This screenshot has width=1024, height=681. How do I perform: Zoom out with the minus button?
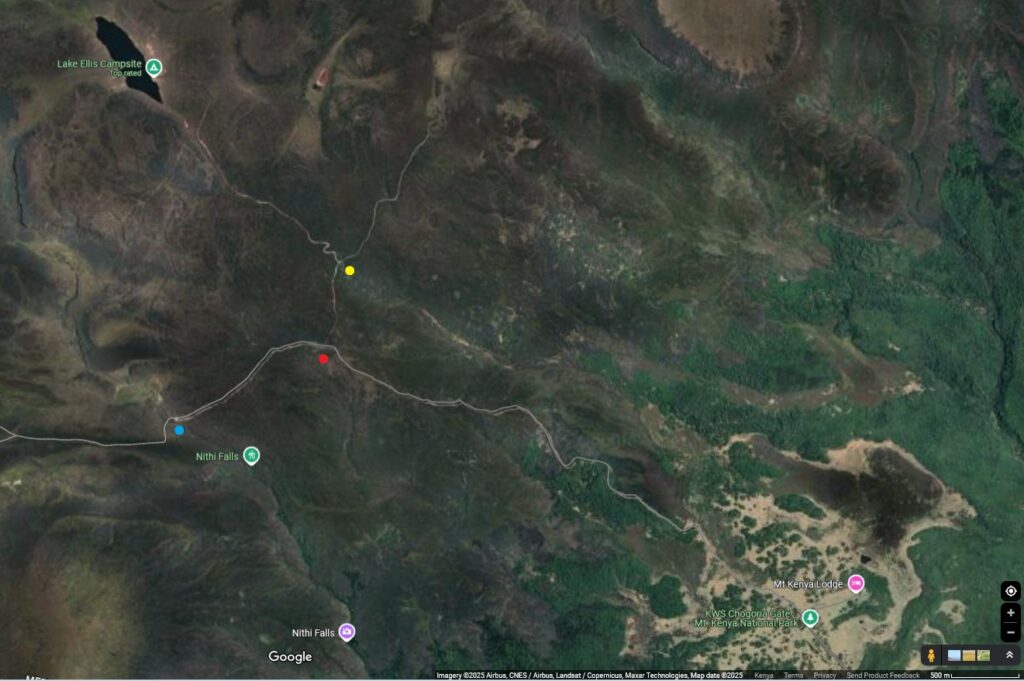tap(1010, 632)
